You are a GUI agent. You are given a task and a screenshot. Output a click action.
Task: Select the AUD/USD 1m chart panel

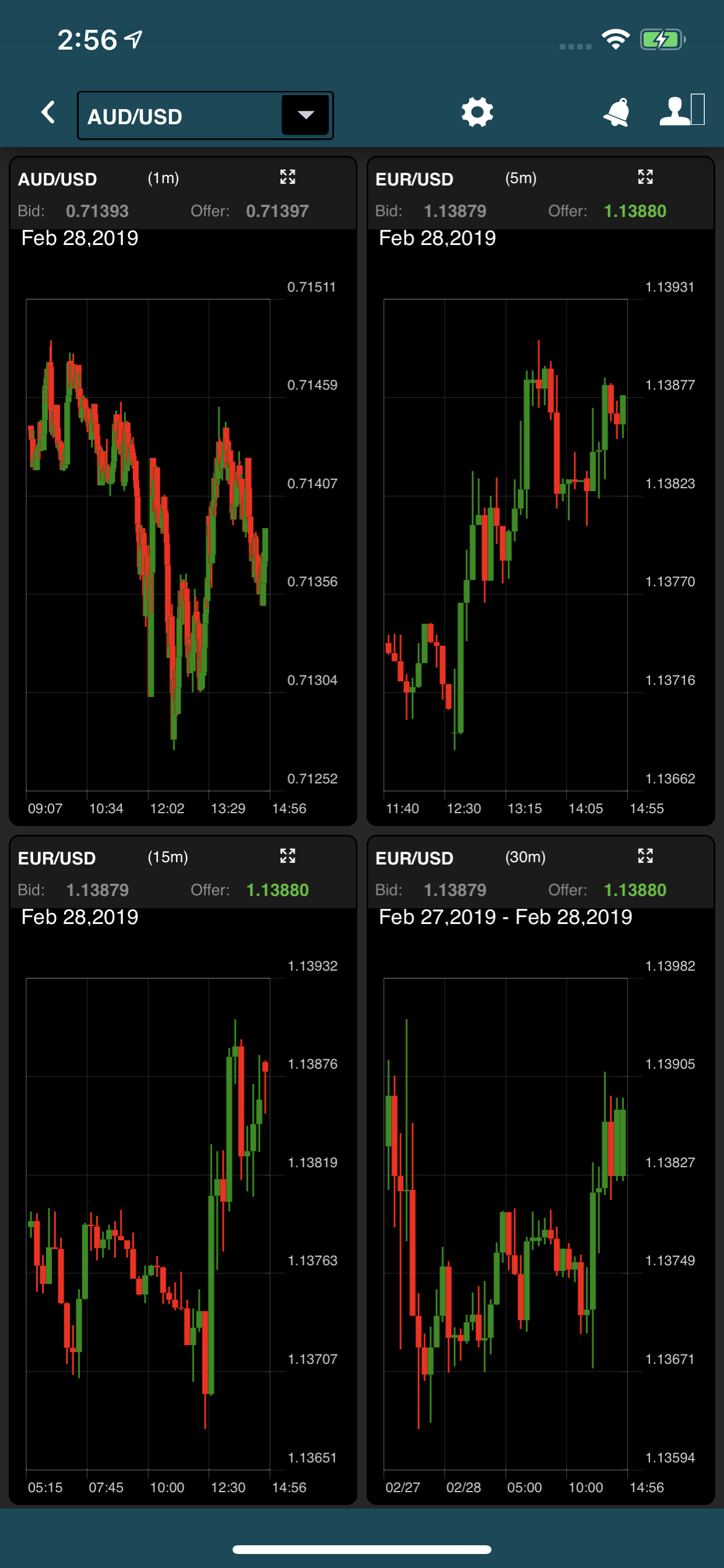click(183, 491)
